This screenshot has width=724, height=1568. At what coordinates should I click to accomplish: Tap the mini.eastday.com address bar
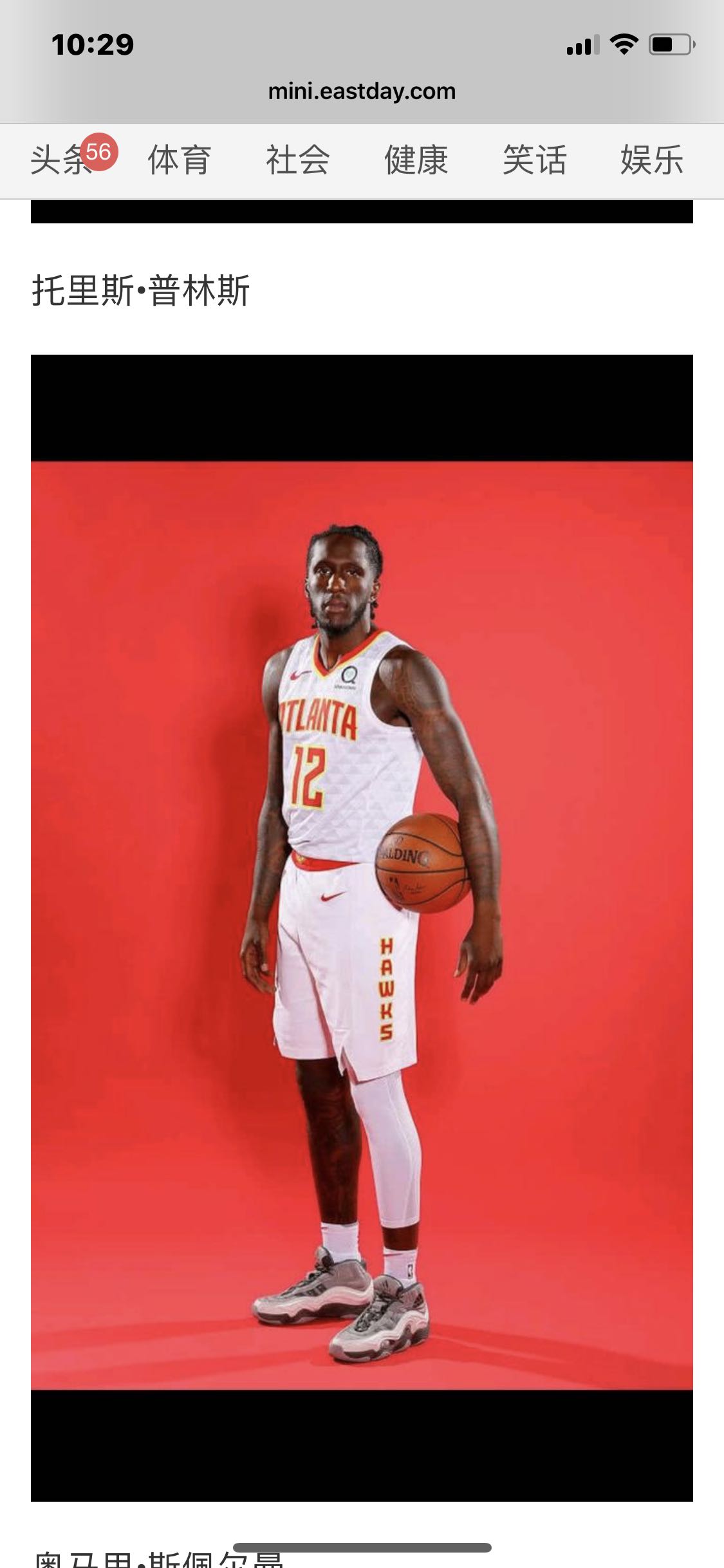[362, 91]
